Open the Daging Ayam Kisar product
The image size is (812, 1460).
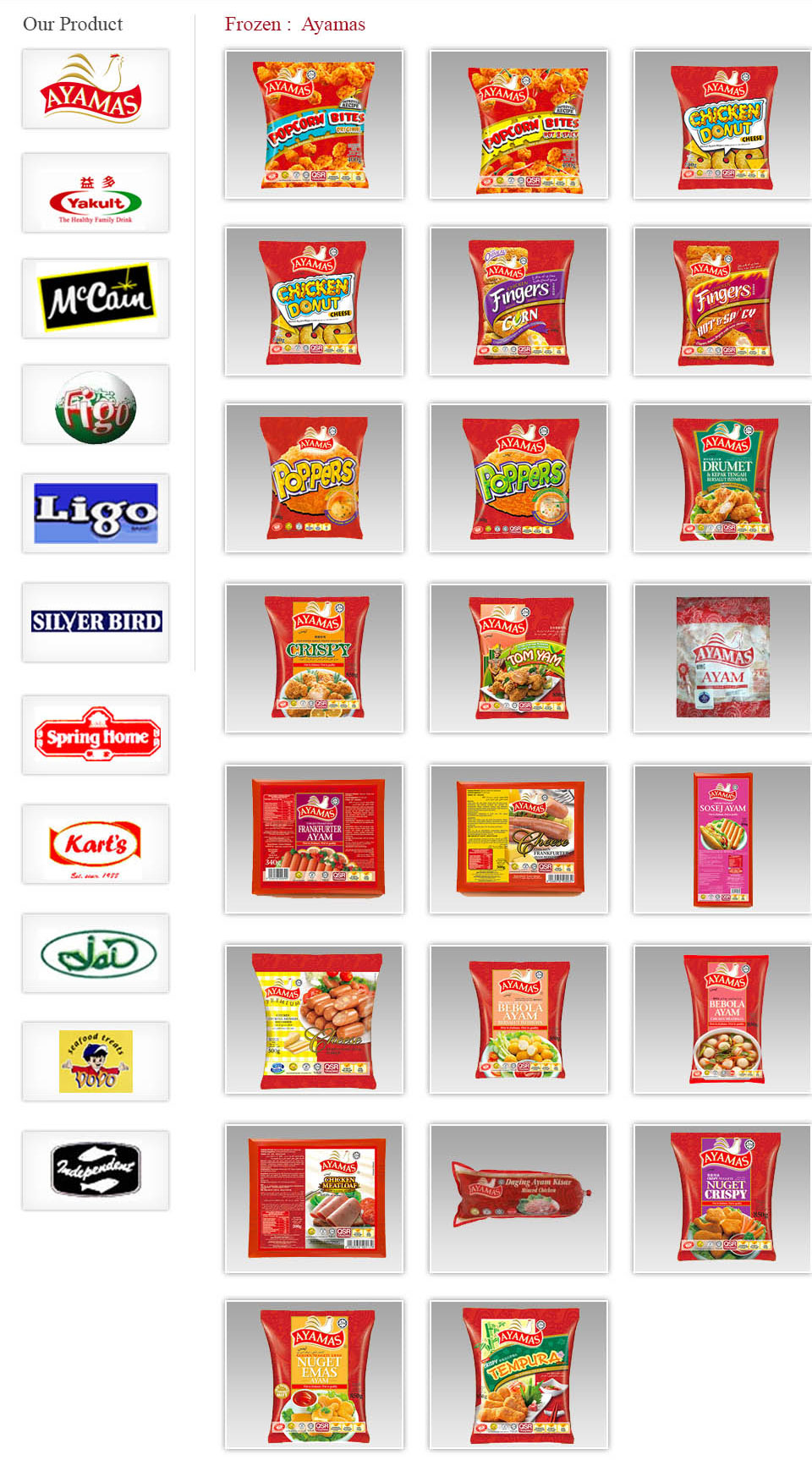click(519, 1198)
